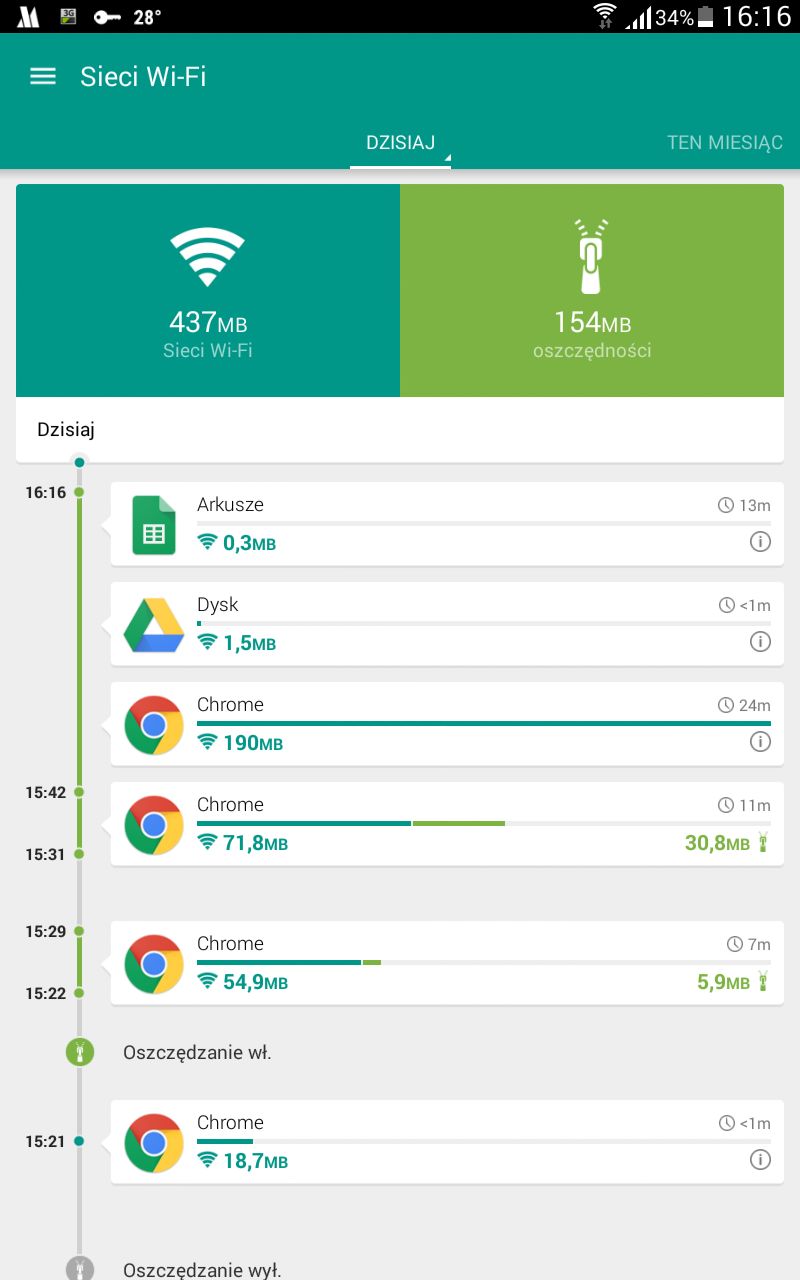Show info for Dysk entry
The height and width of the screenshot is (1280, 800).
760,642
